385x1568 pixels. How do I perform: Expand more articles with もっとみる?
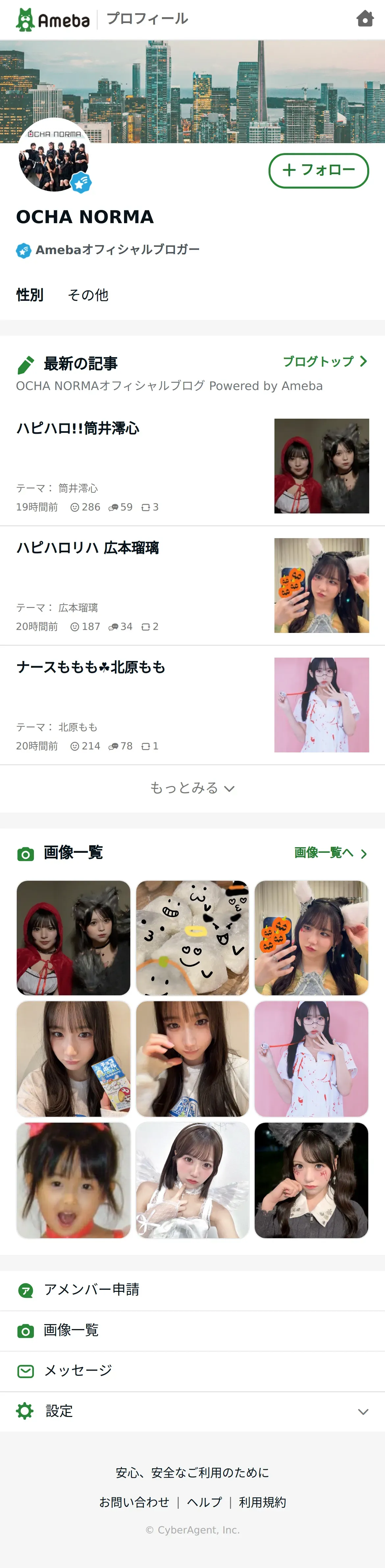(192, 788)
